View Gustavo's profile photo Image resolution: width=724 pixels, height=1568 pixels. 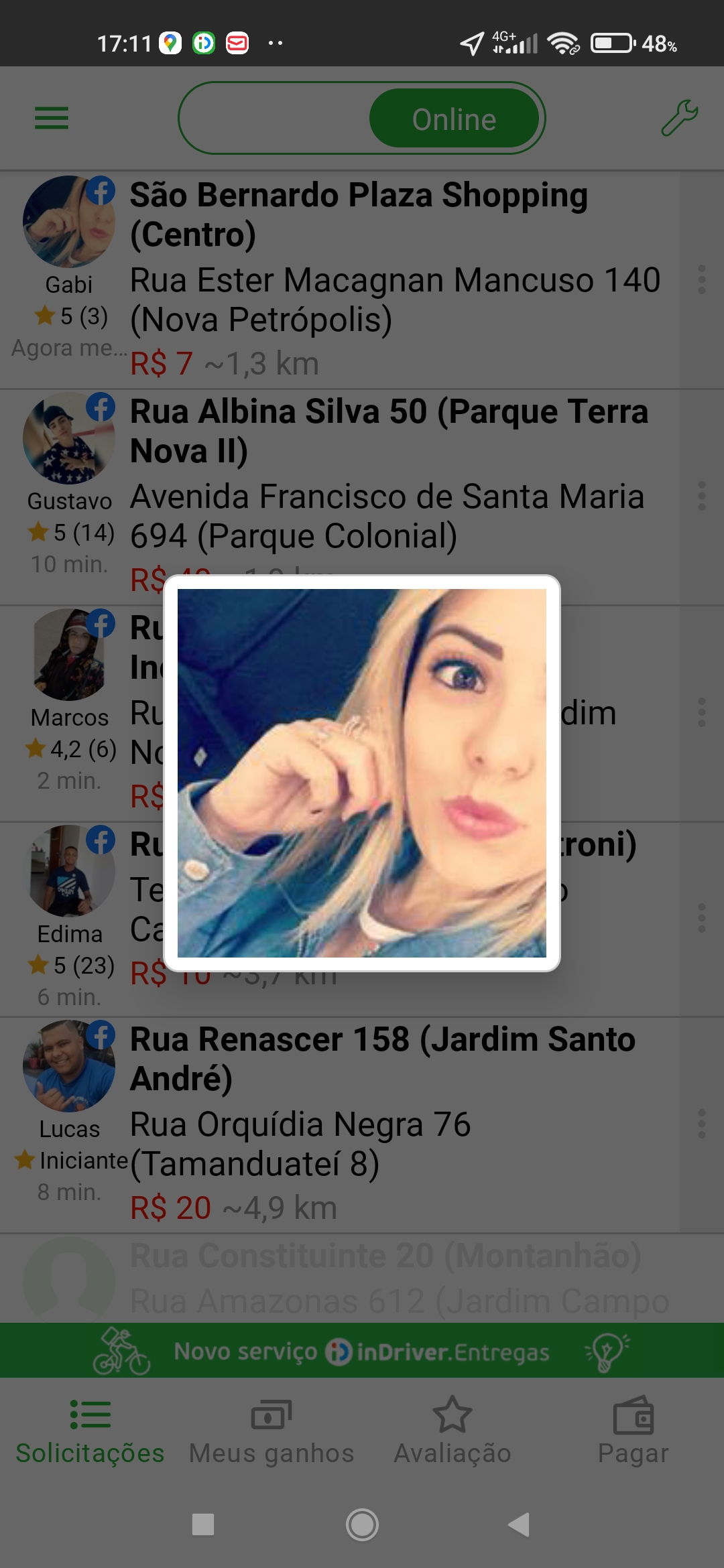point(68,438)
